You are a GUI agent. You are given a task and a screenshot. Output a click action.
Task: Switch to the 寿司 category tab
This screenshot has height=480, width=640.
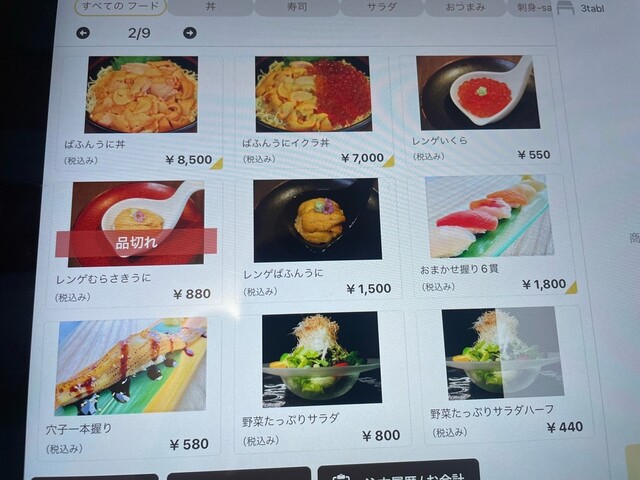[296, 8]
